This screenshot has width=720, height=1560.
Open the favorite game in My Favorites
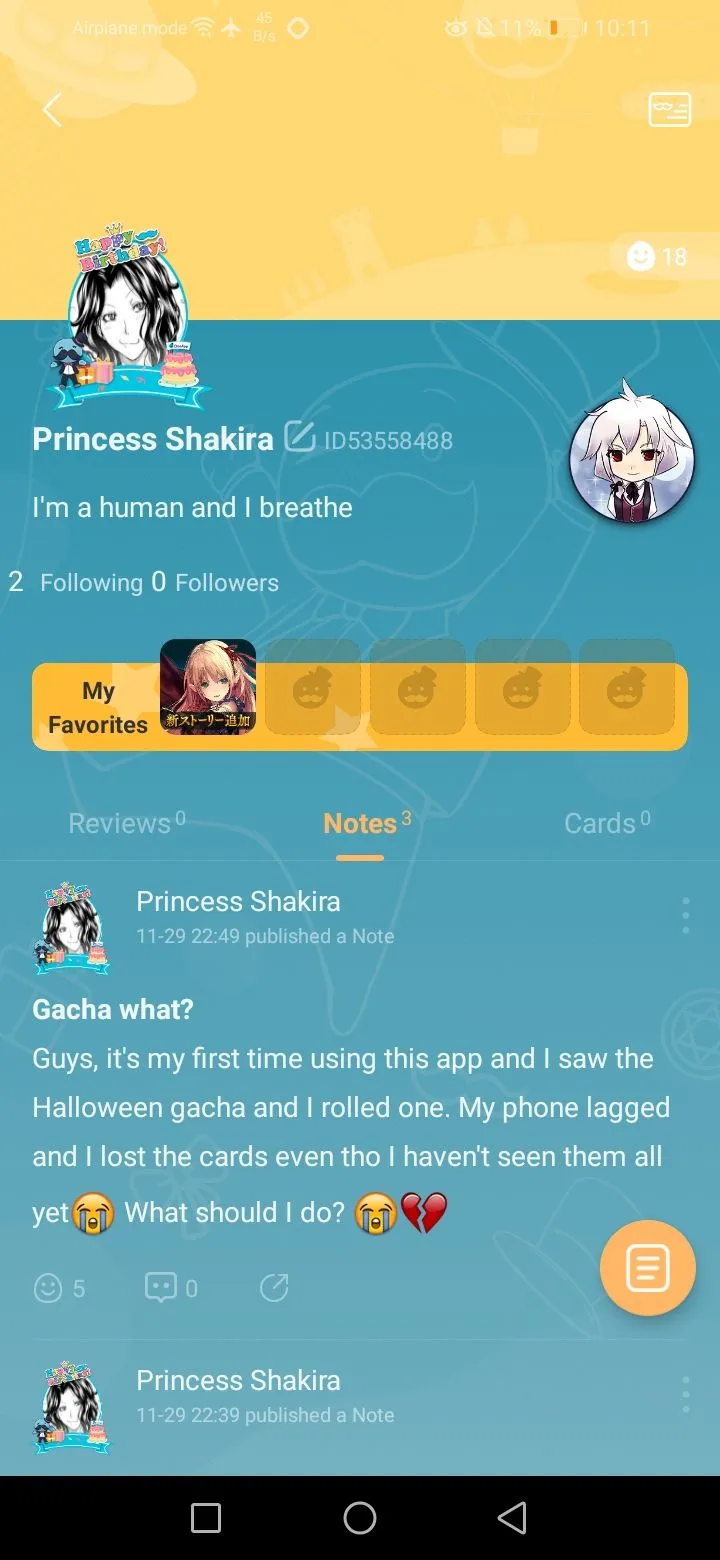(x=208, y=687)
